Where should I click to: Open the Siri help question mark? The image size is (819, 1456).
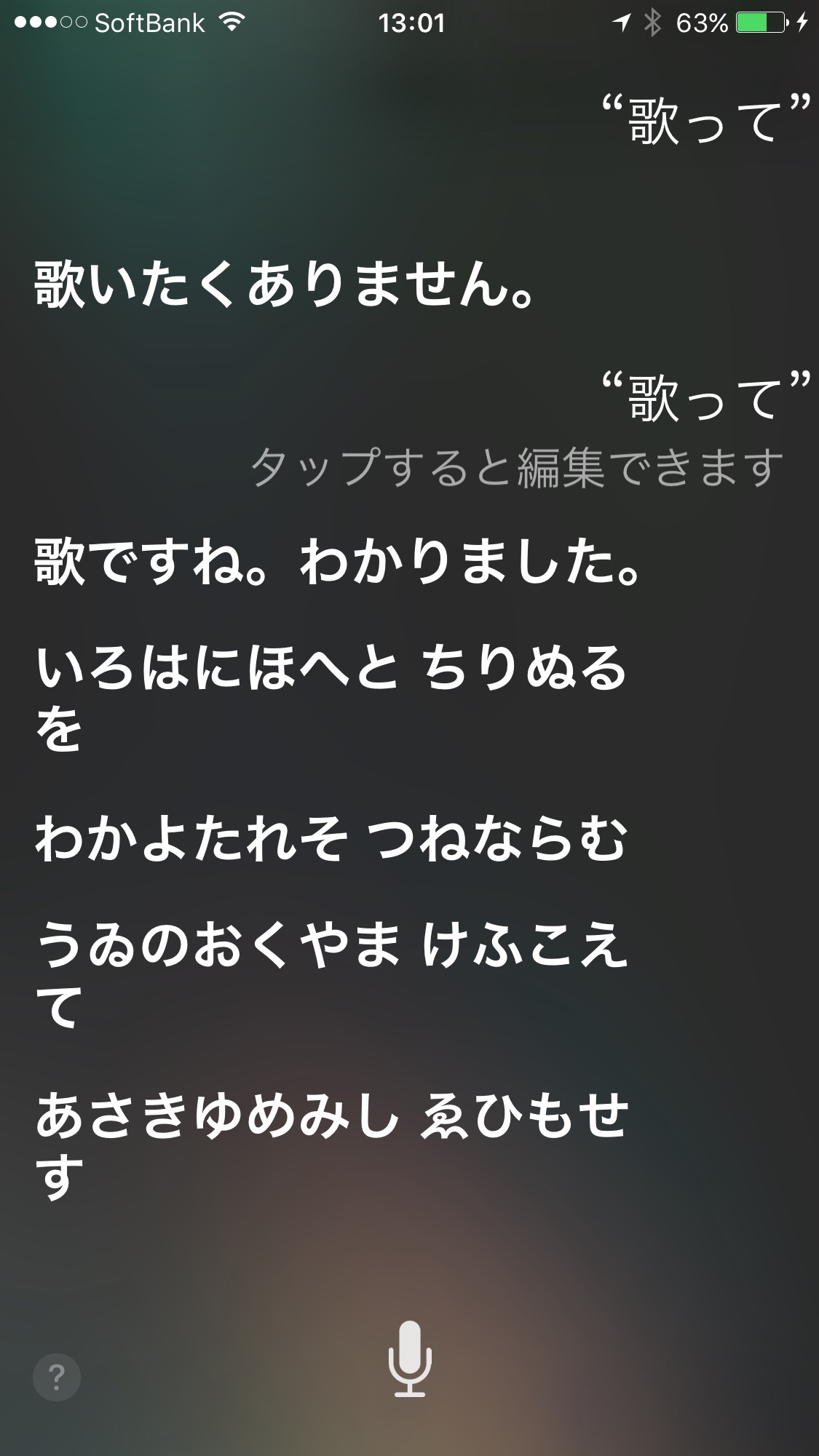(x=57, y=1377)
